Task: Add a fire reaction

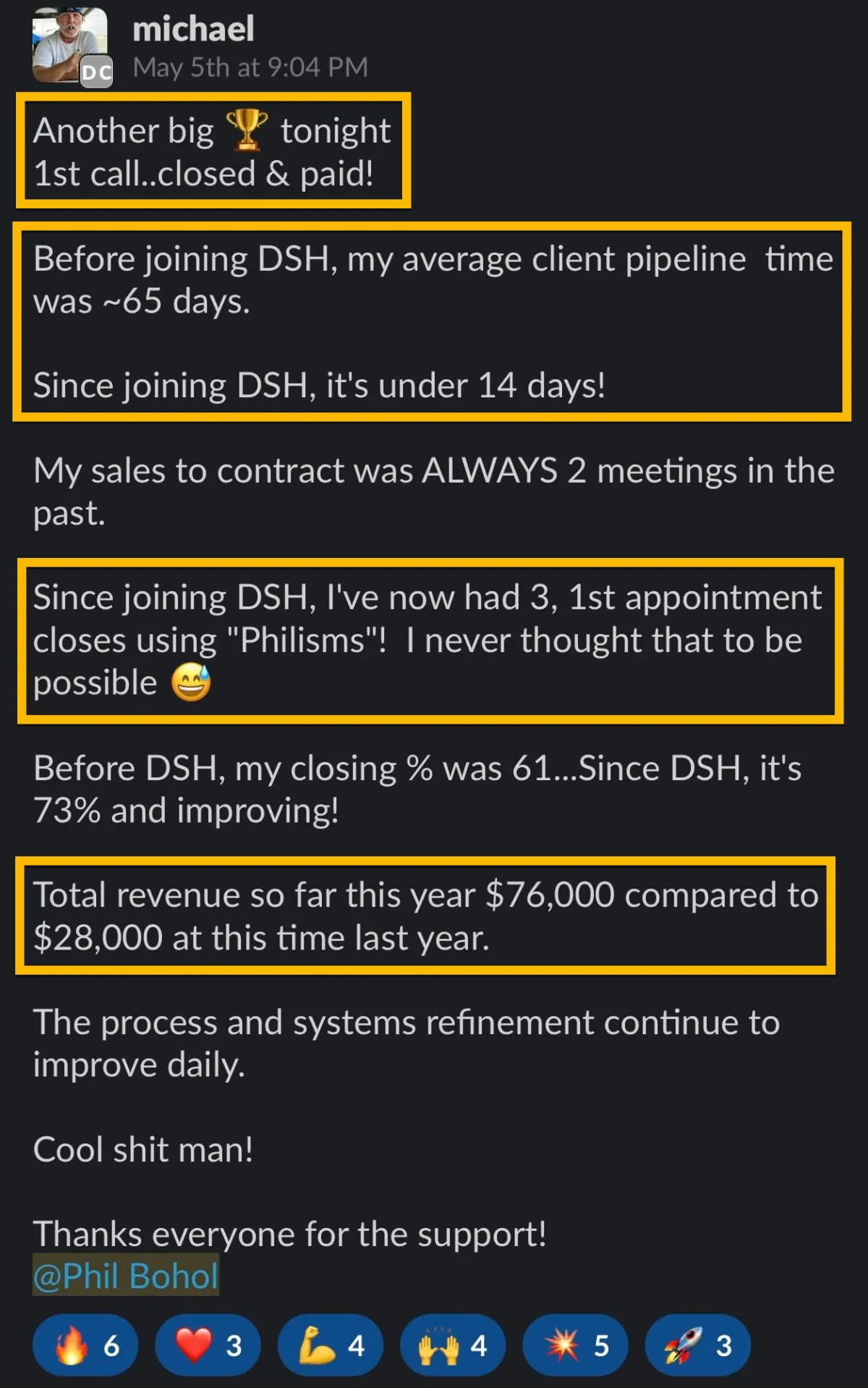Action: tap(85, 1345)
